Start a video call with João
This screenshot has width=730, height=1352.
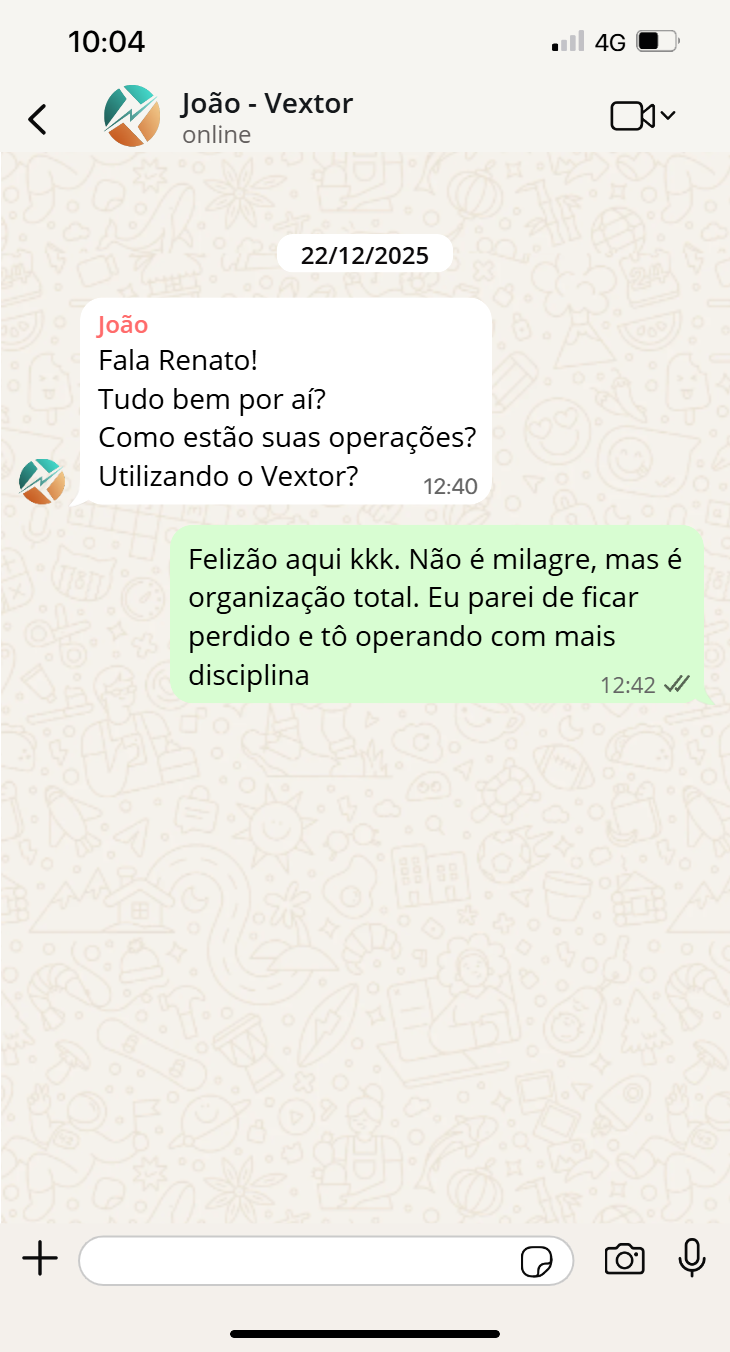(633, 116)
